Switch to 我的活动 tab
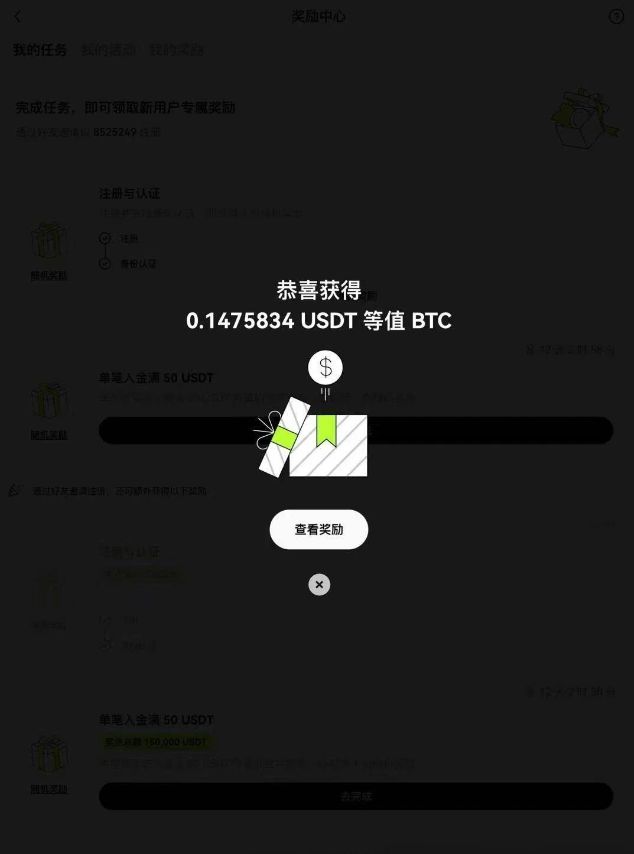Viewport: 634px width, 854px height. (108, 50)
